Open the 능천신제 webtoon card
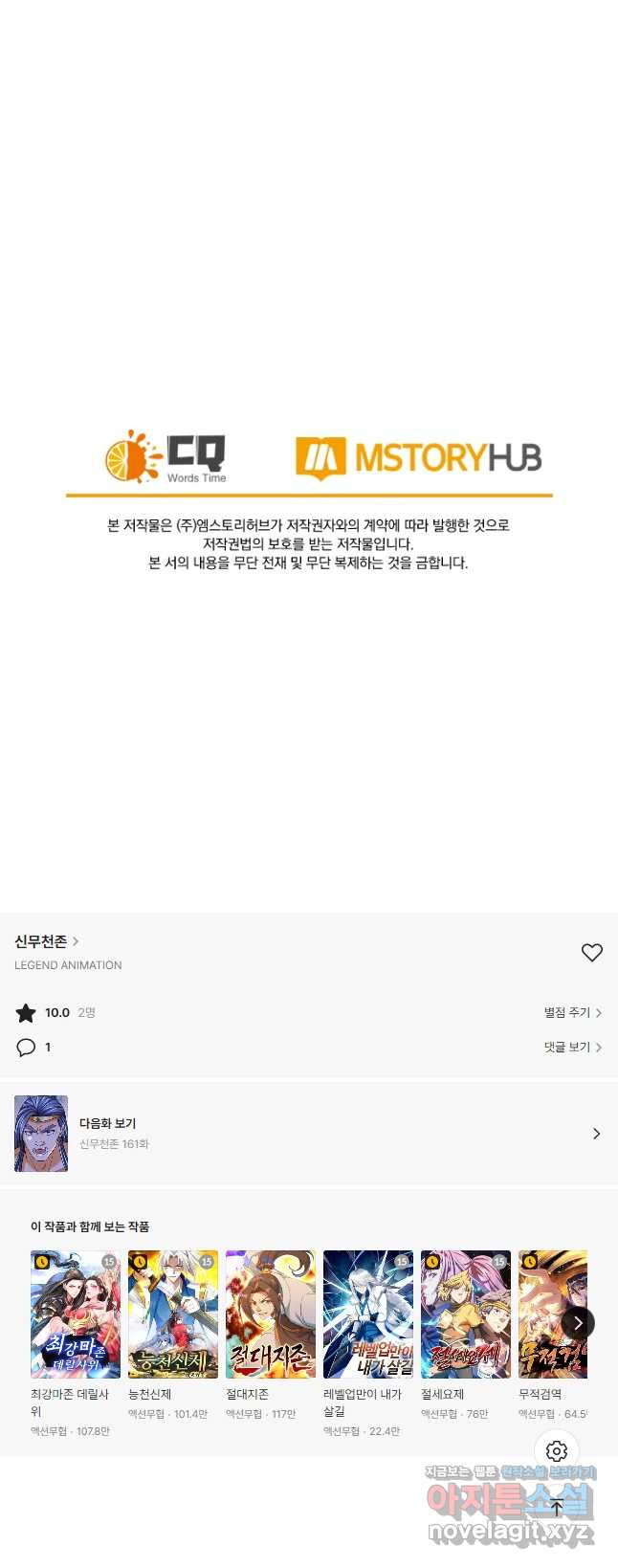The image size is (618, 1568). pyautogui.click(x=173, y=1314)
